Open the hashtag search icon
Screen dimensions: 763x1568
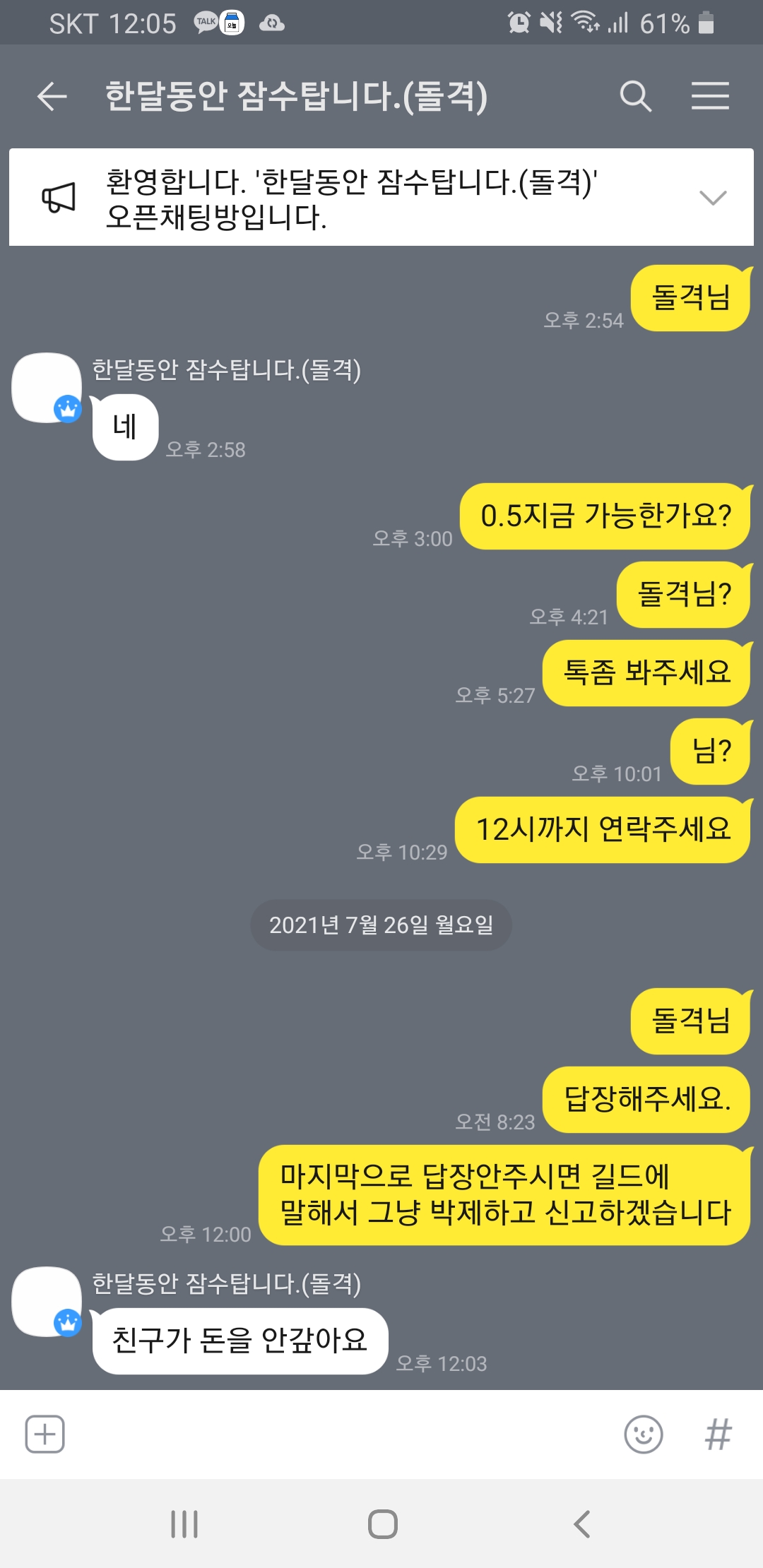click(x=718, y=1435)
